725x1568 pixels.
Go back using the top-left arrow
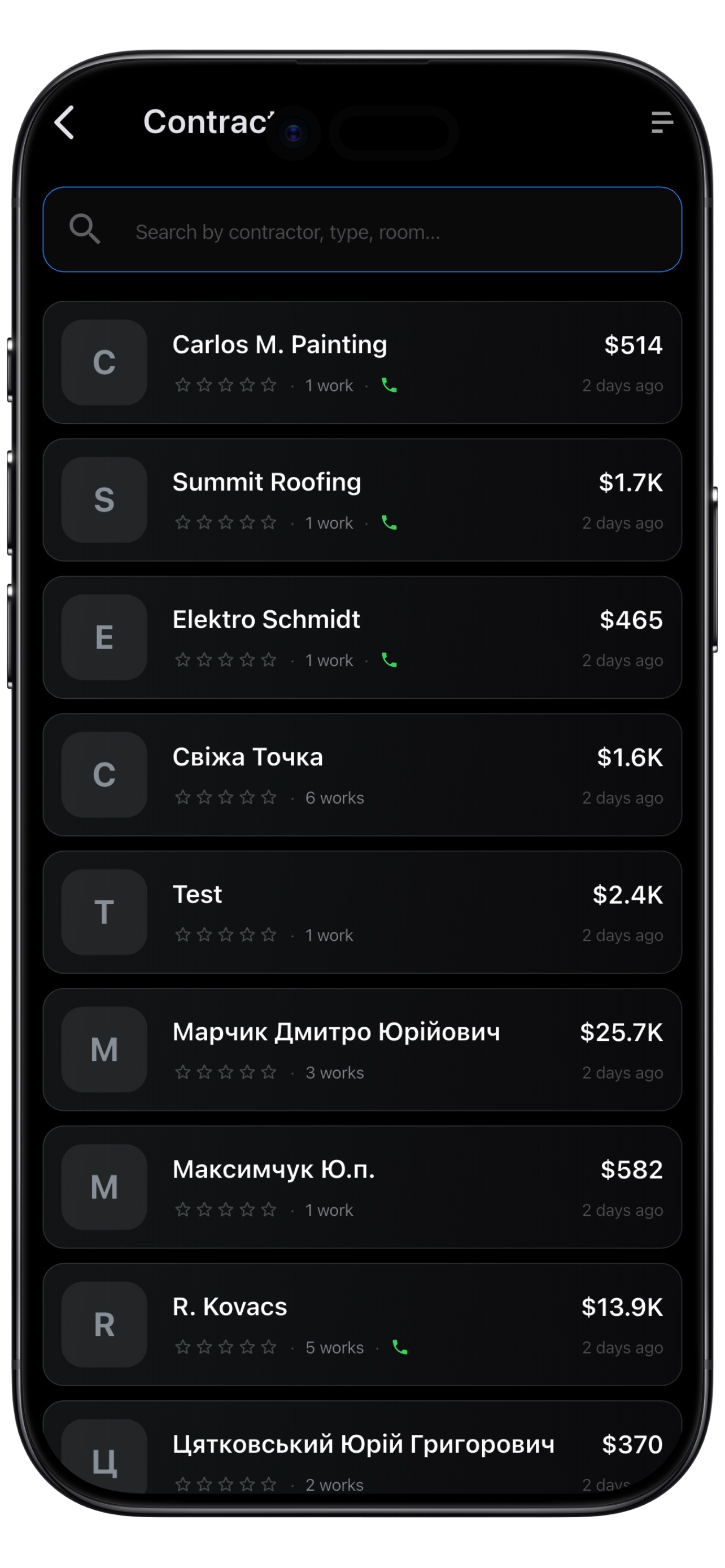(x=64, y=122)
